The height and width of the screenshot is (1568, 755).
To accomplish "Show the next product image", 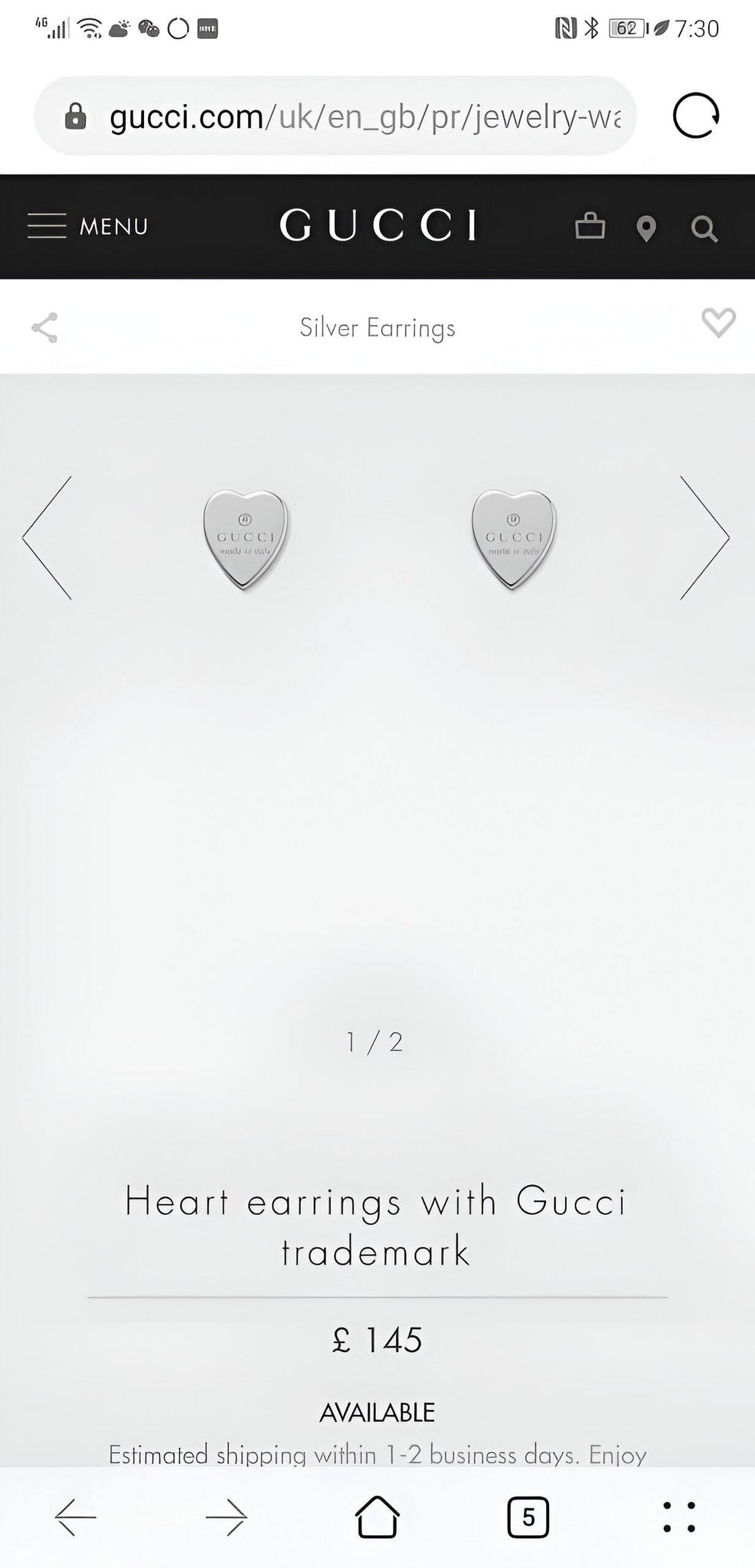I will point(704,537).
